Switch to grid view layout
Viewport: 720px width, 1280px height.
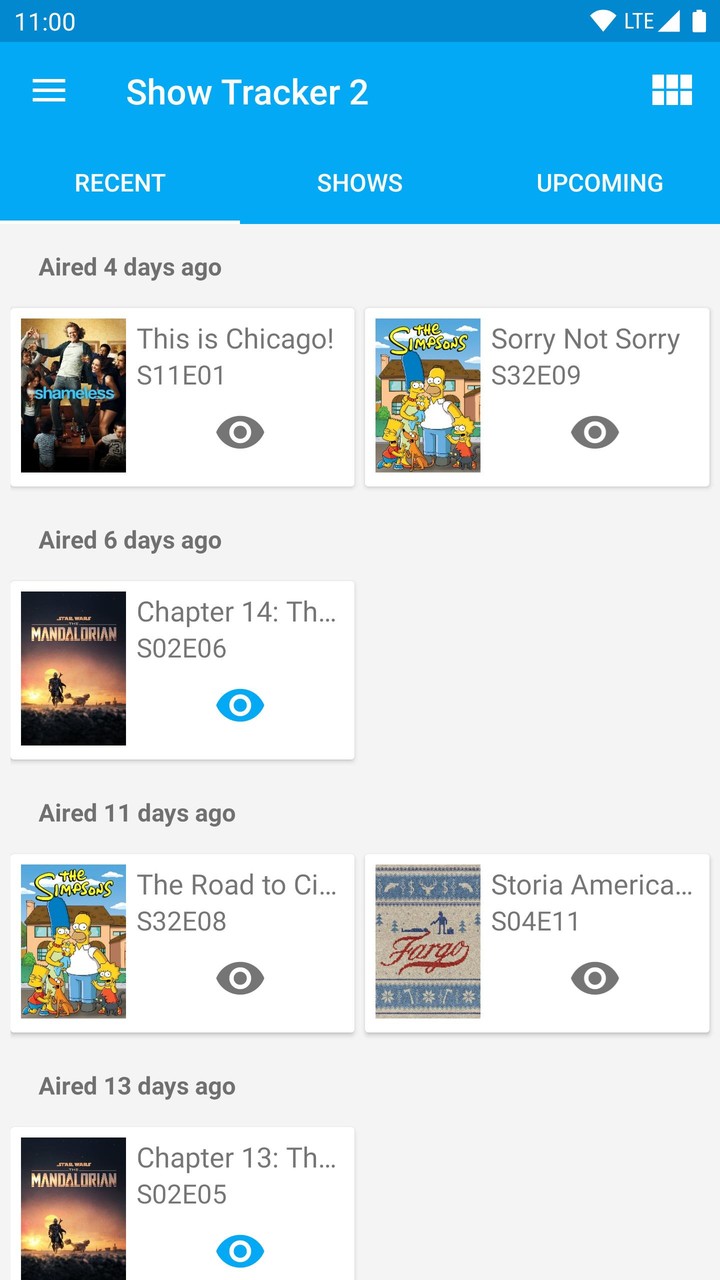(672, 90)
